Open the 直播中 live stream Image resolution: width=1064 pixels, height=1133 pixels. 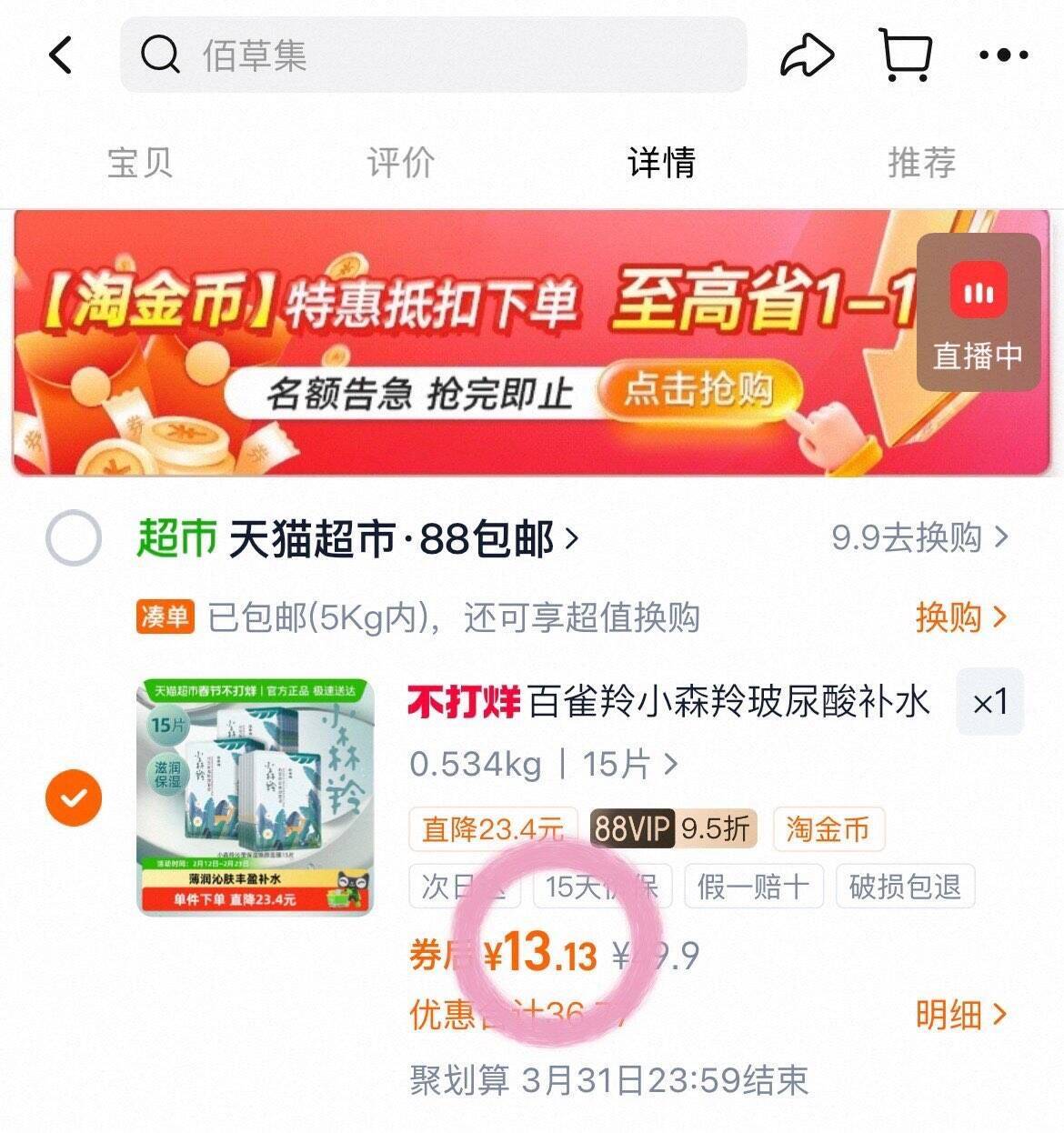click(x=978, y=312)
